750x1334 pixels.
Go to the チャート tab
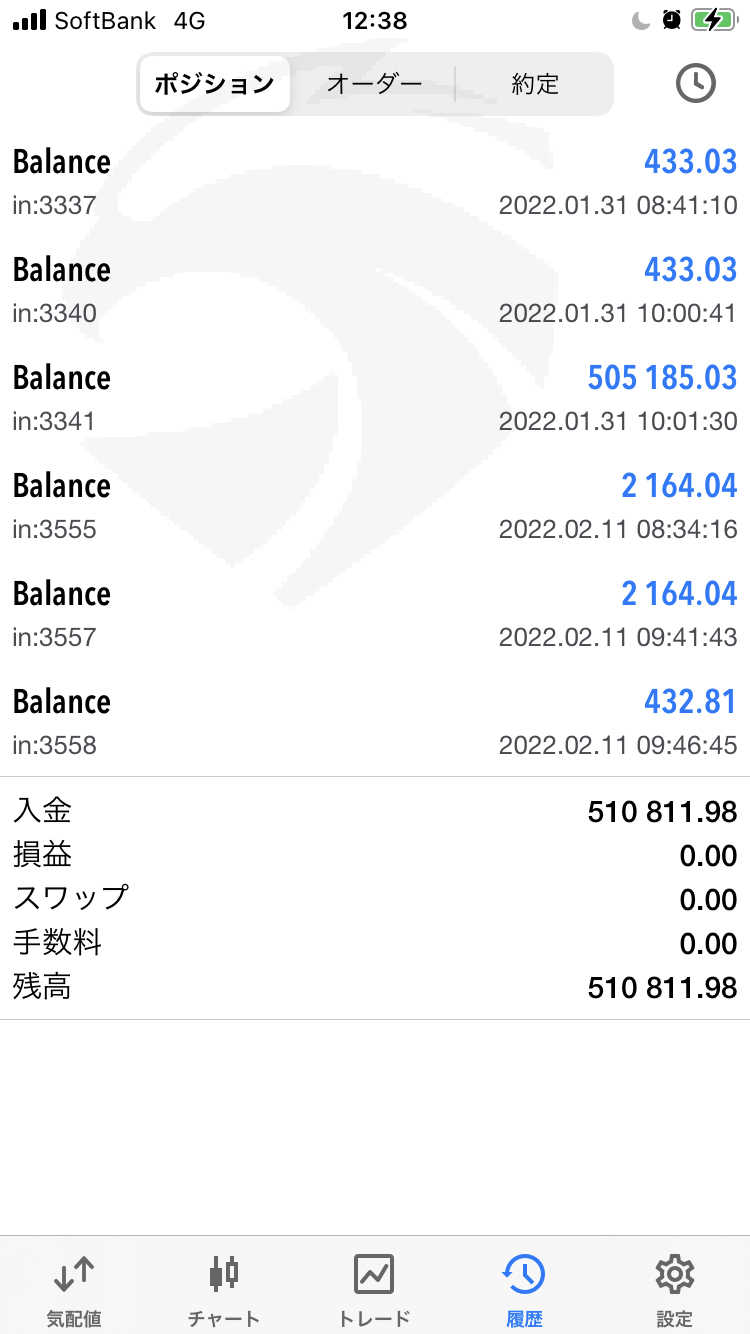pos(224,1290)
